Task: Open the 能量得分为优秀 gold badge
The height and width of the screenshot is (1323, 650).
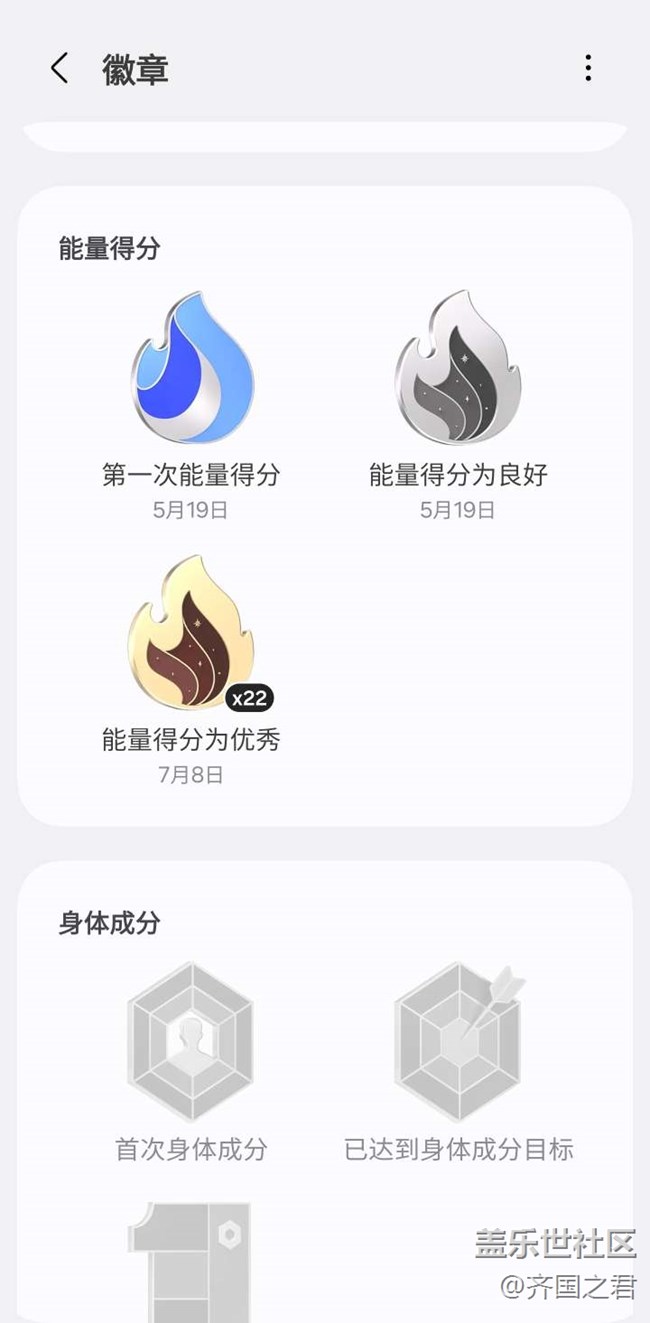Action: [191, 634]
